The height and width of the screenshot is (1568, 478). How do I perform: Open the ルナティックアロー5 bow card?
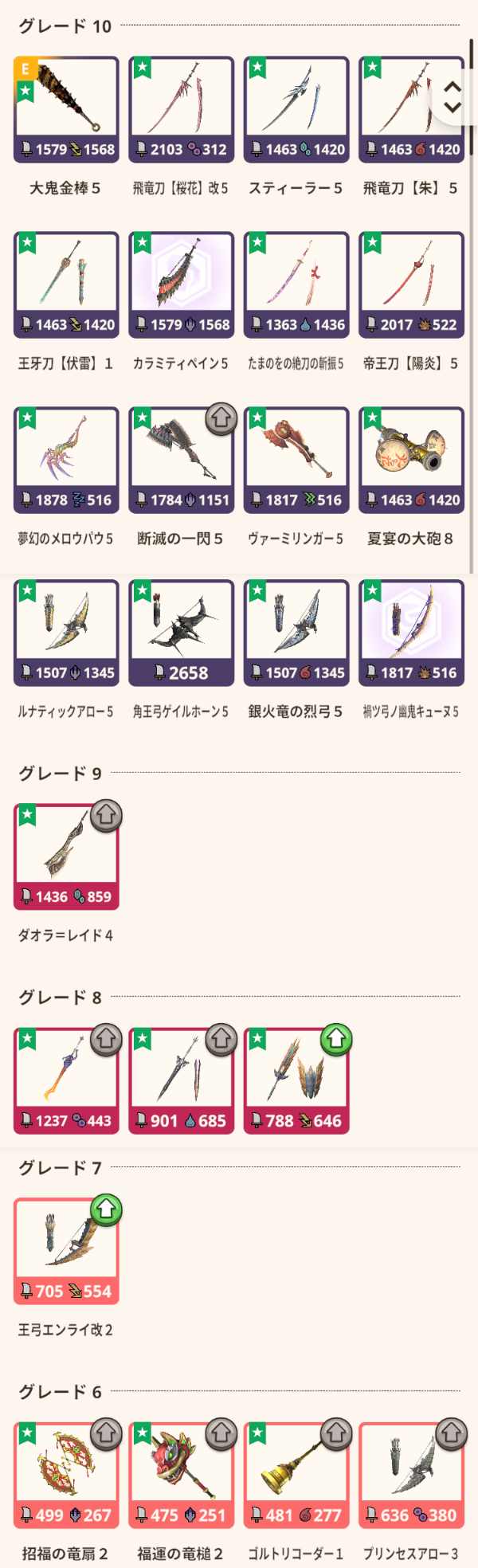tap(66, 633)
